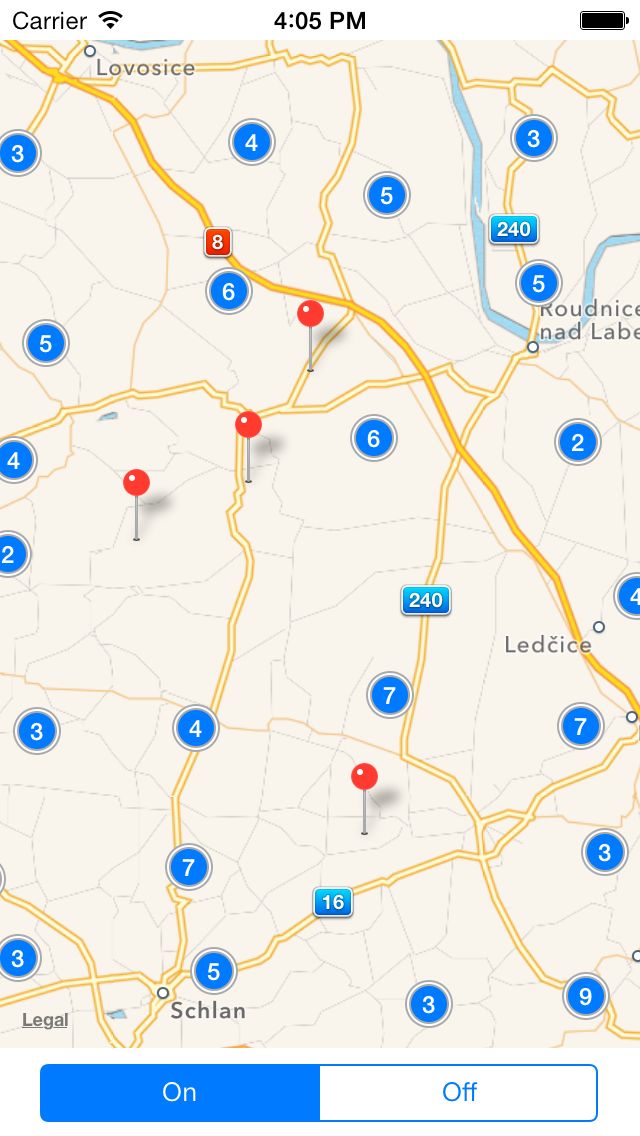Tap the 7 cluster just below Ledčice

[x=580, y=726]
